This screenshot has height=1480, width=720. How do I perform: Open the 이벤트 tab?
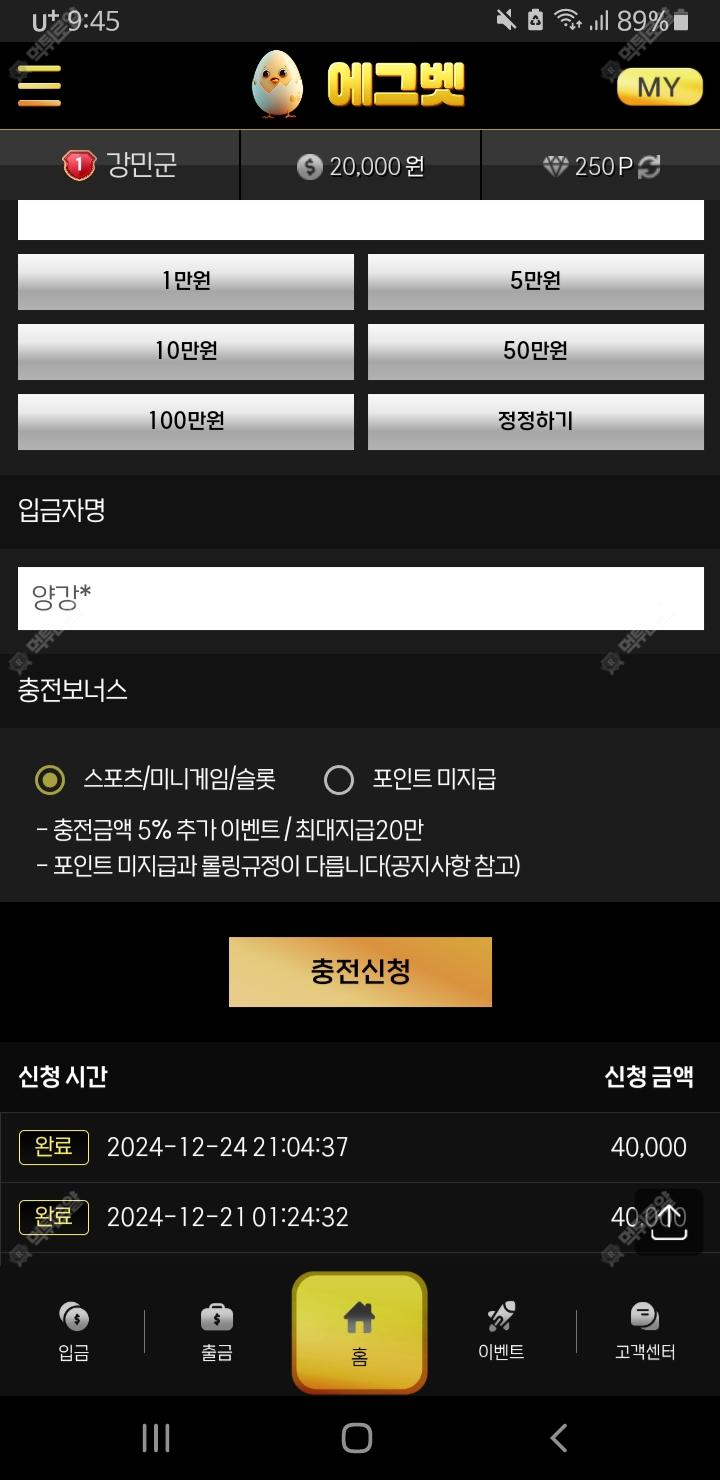click(x=501, y=1331)
